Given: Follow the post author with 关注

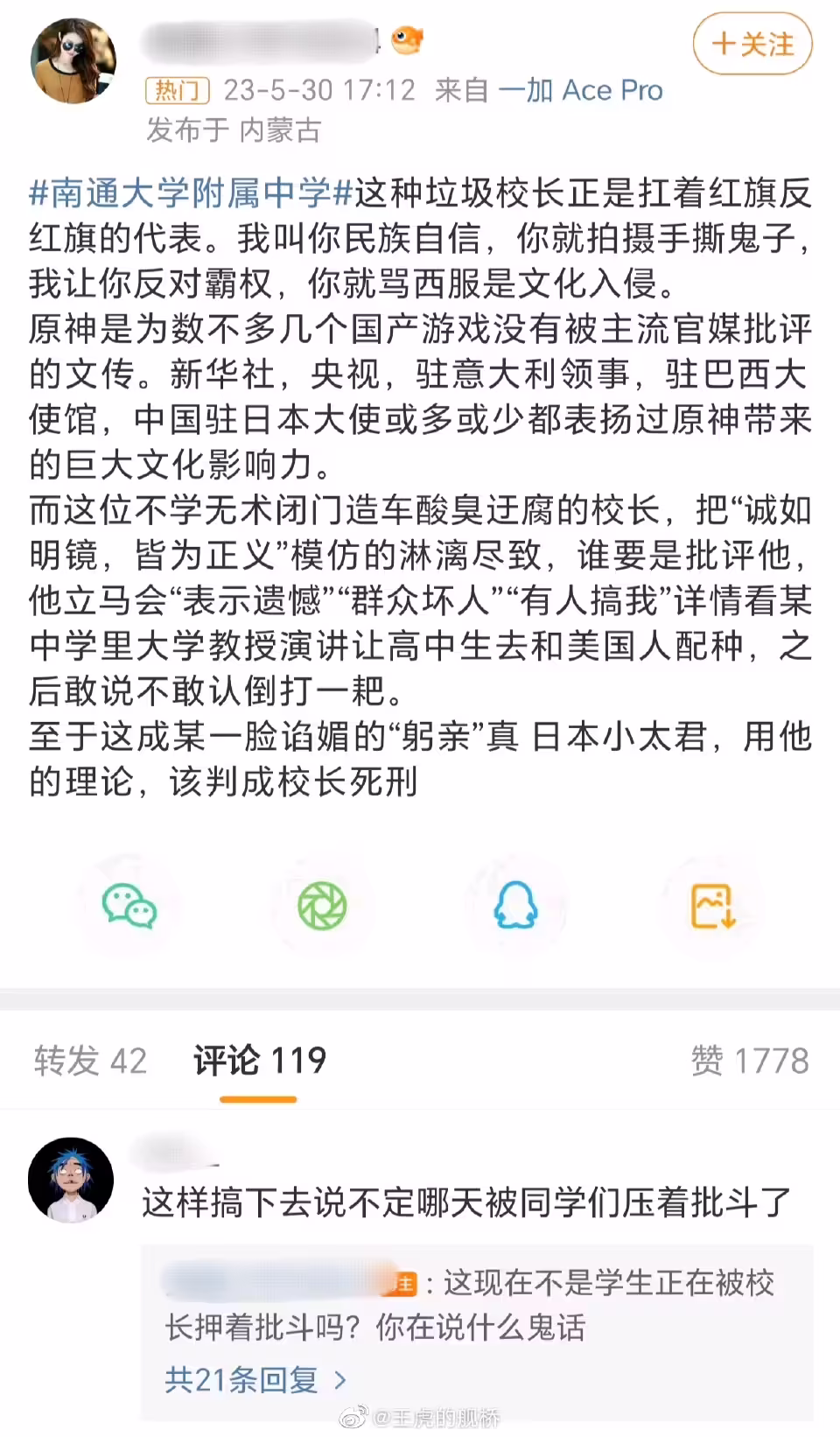Looking at the screenshot, I should click(752, 44).
